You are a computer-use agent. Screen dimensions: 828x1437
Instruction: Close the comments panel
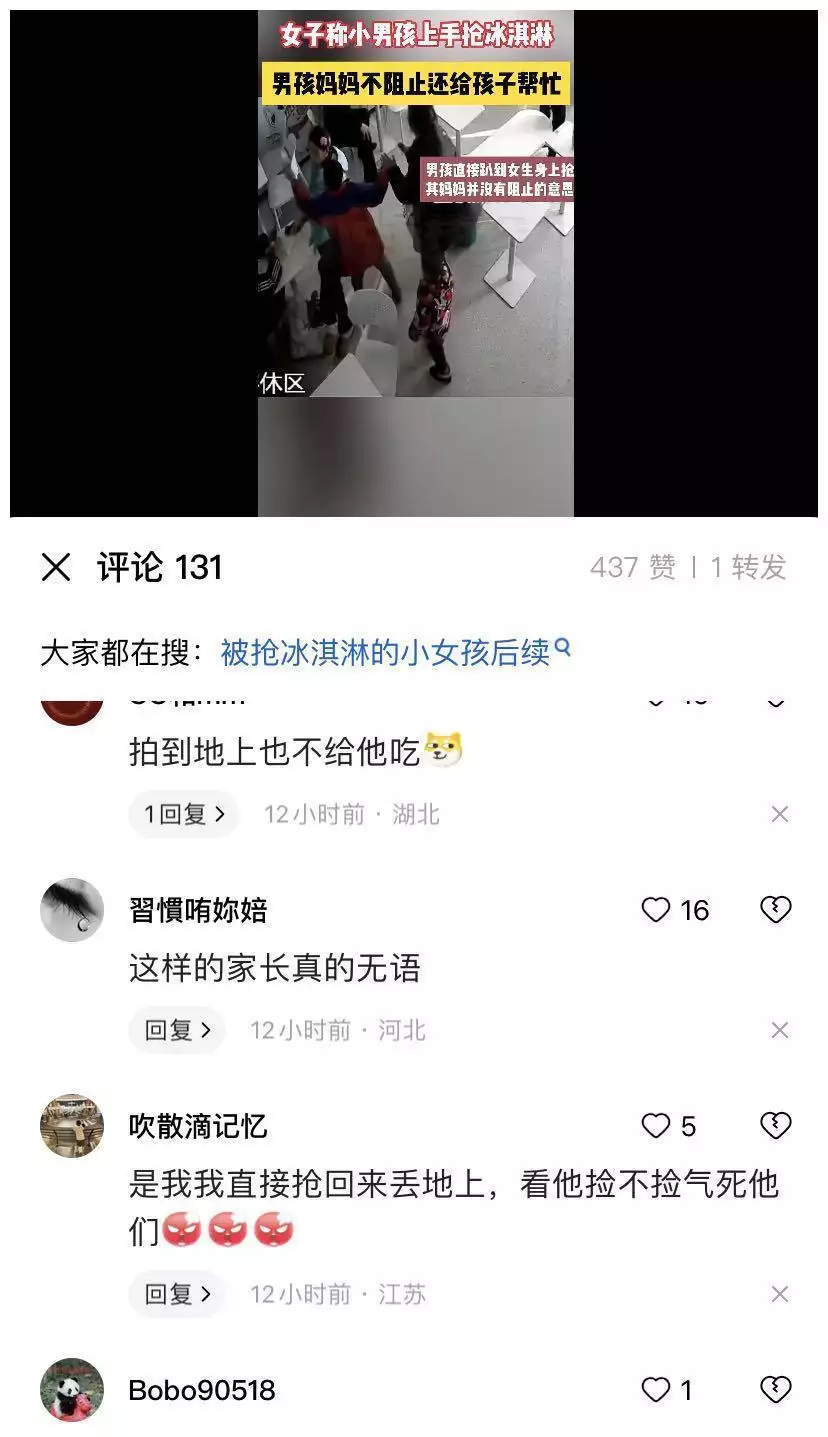click(x=56, y=568)
